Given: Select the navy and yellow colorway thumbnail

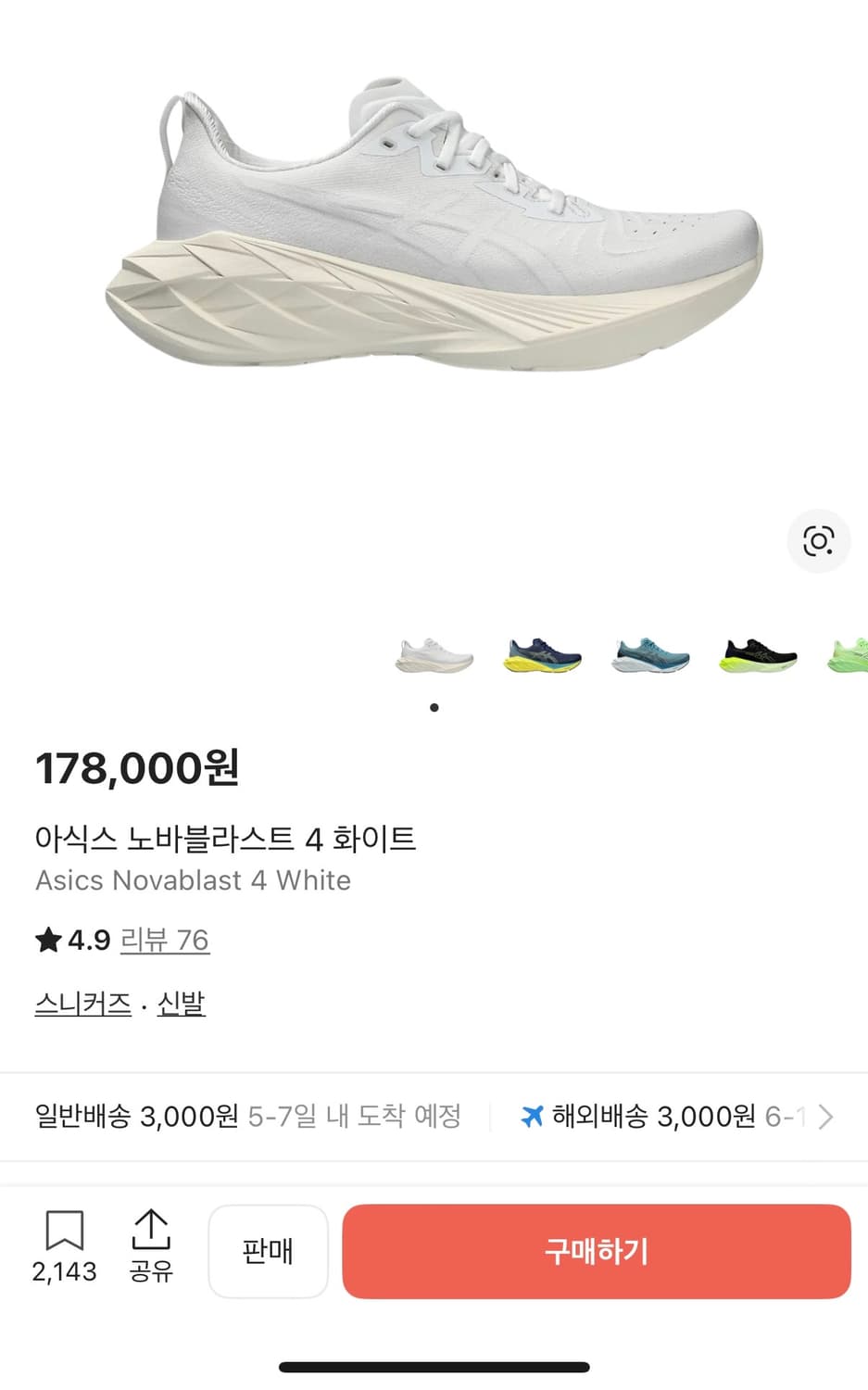Looking at the screenshot, I should point(542,654).
